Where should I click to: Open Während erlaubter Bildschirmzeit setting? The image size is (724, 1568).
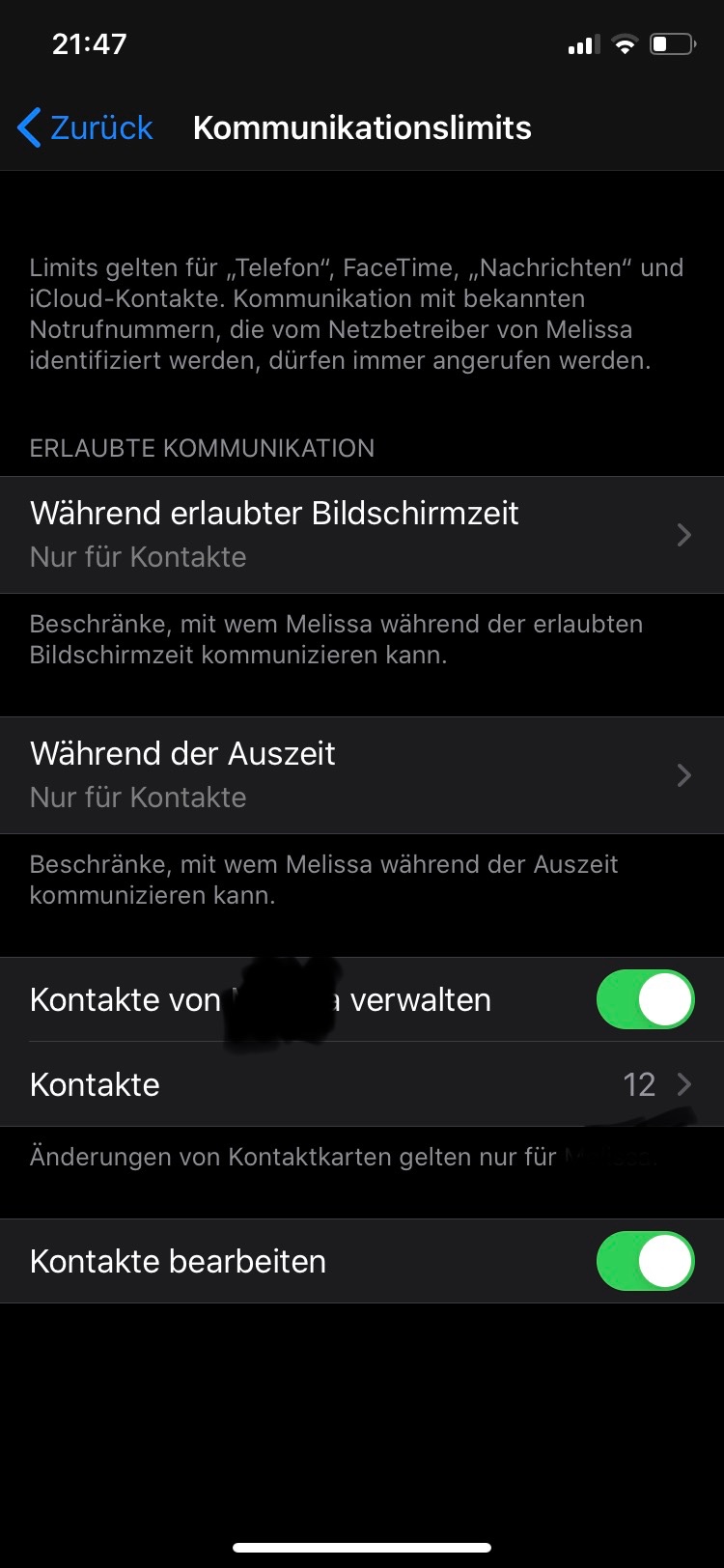click(361, 535)
